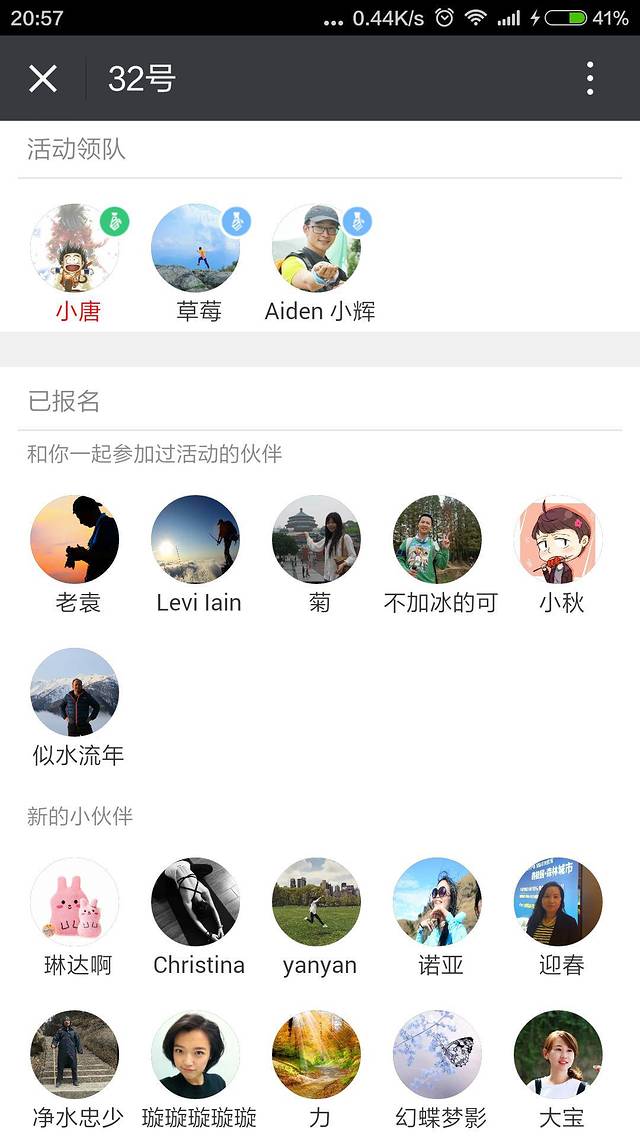
Task: Open 净水忠少's profile
Action: 75,1054
